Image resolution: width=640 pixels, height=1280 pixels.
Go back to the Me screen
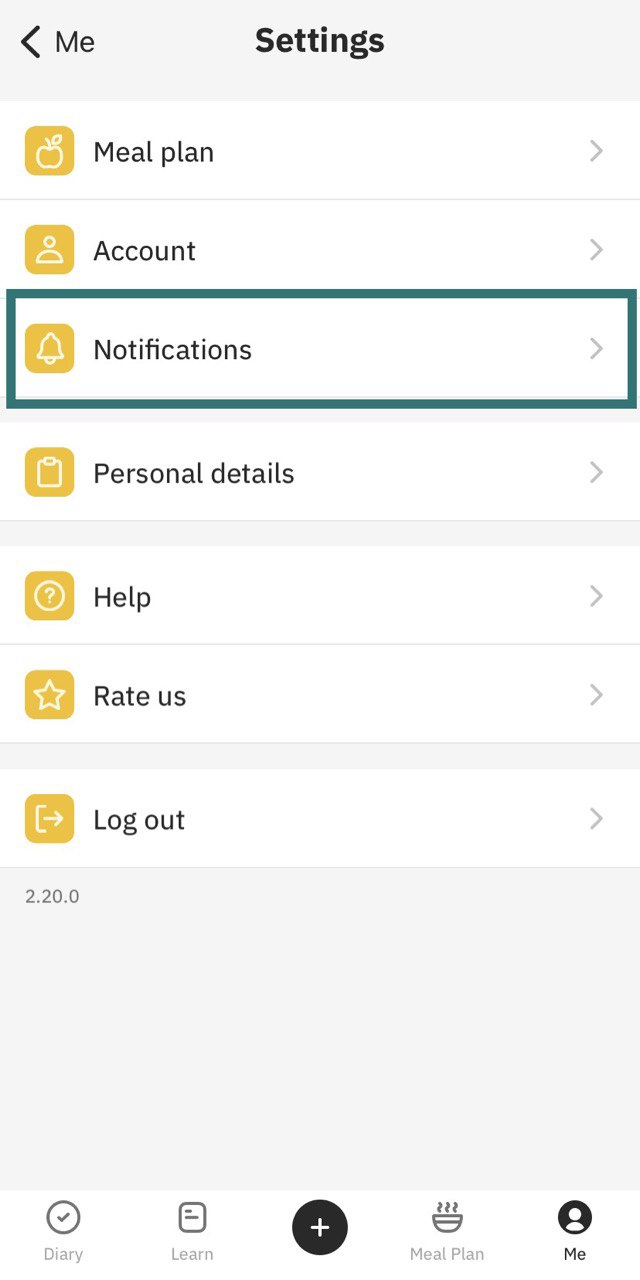click(x=58, y=42)
